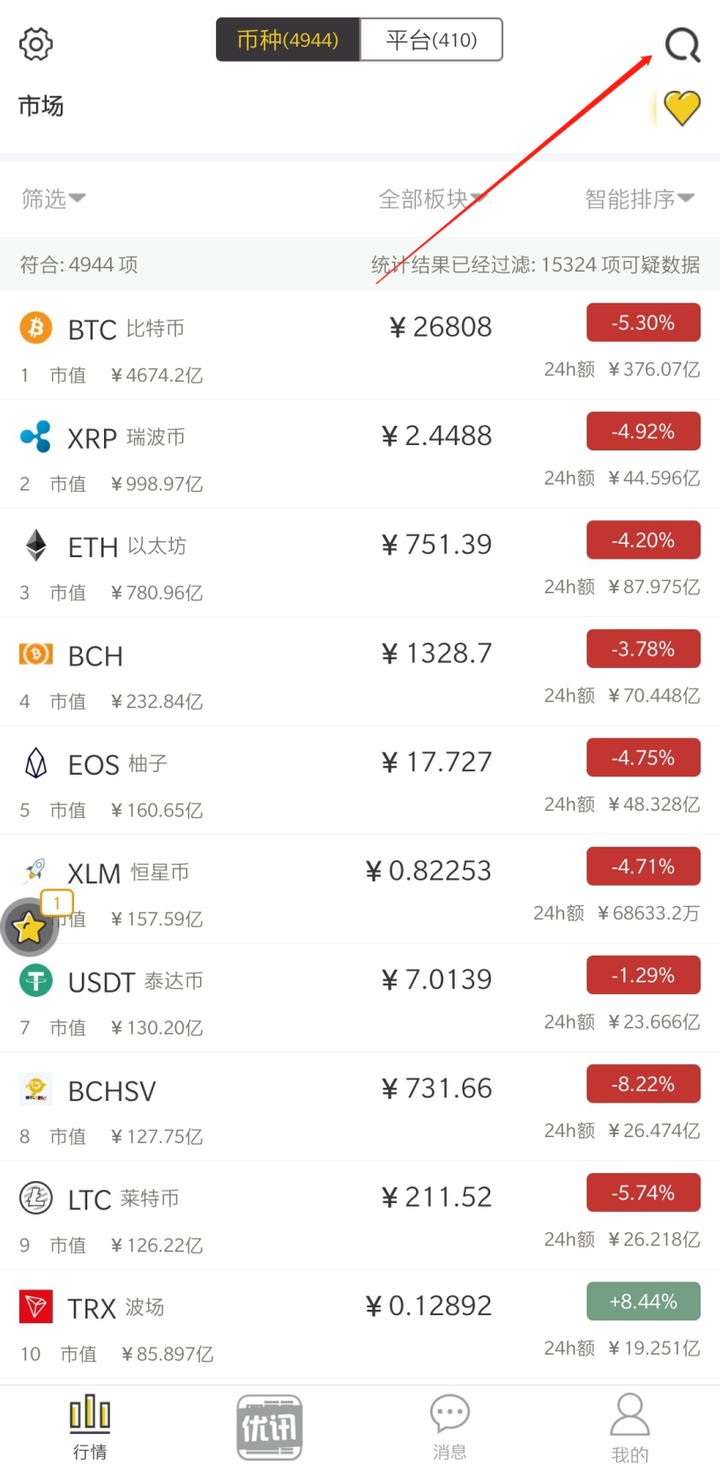Viewport: 720px width, 1472px height.
Task: Switch to the 平台(410) tab
Action: tap(431, 40)
